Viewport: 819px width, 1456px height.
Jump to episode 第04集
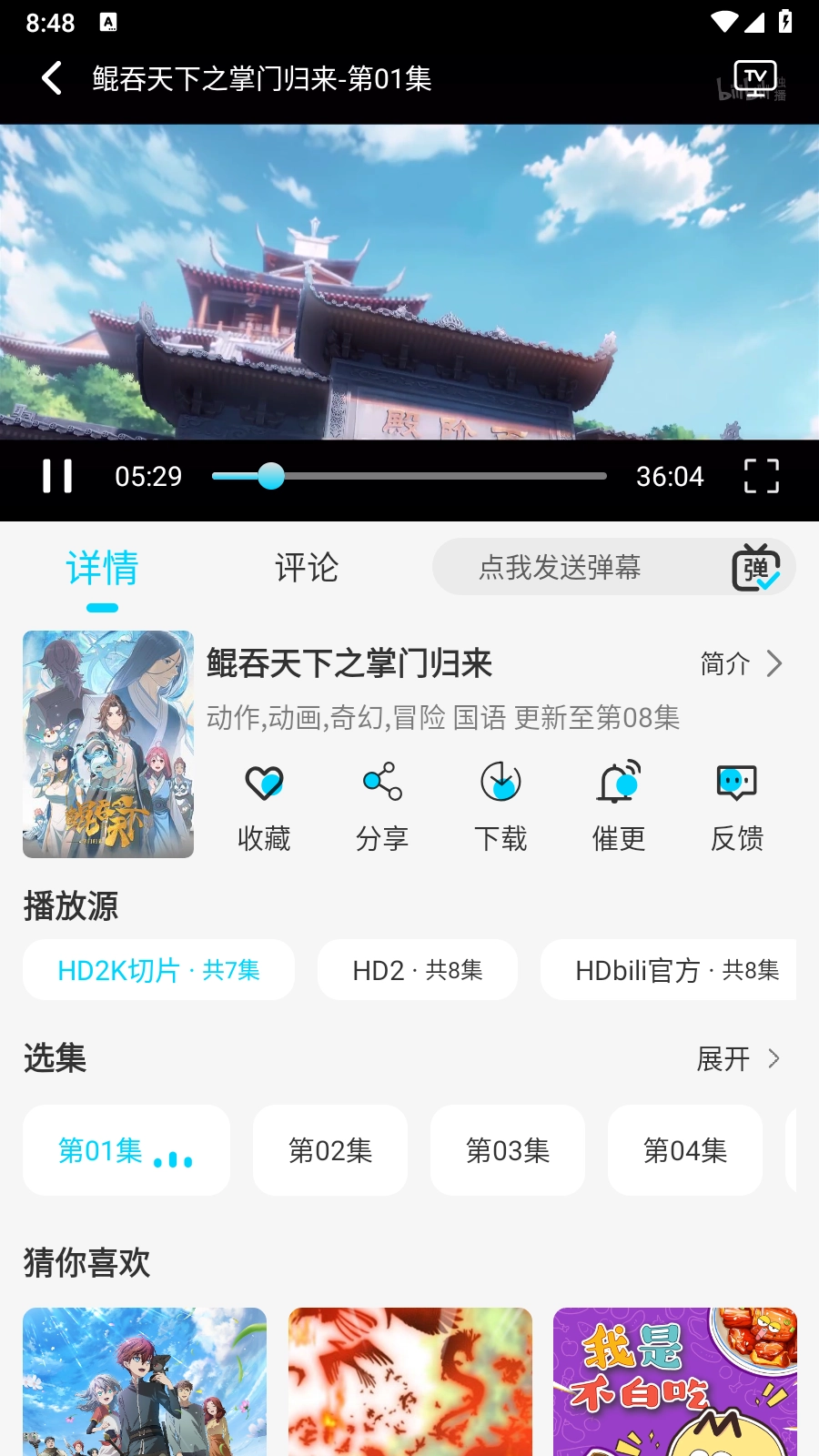click(685, 1150)
